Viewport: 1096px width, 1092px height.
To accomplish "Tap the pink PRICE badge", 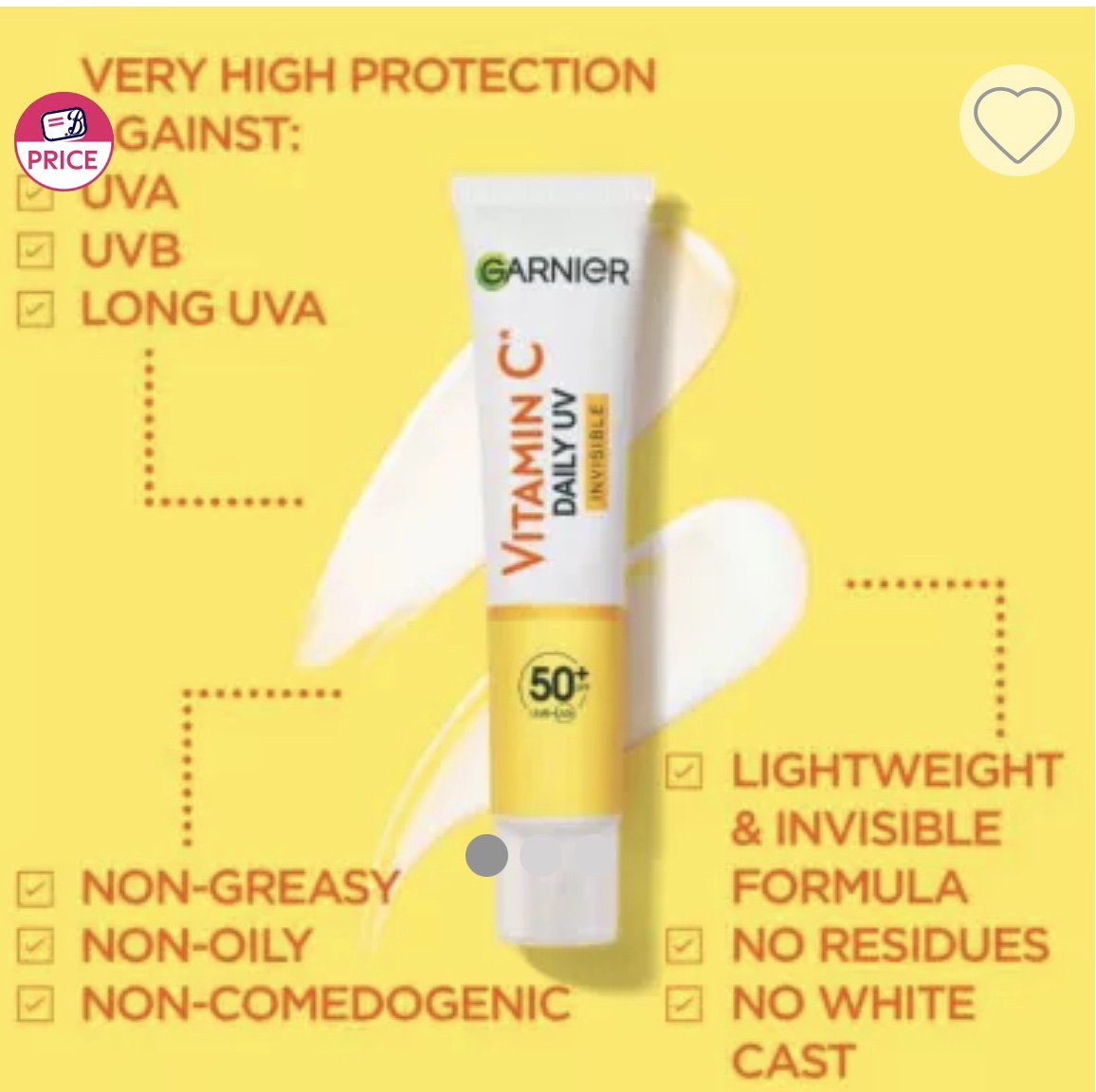I will coord(63,142).
